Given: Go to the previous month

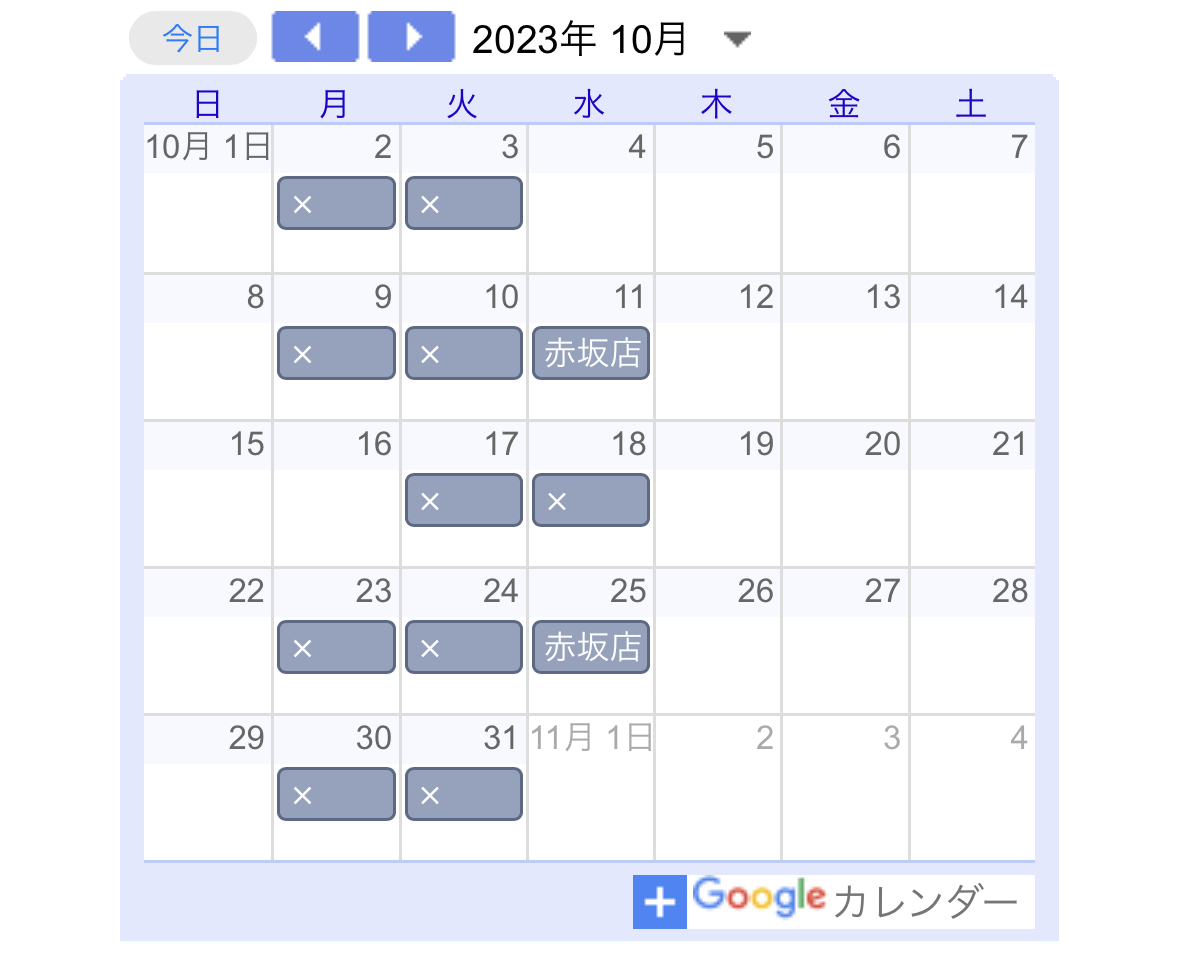Looking at the screenshot, I should click(x=314, y=38).
